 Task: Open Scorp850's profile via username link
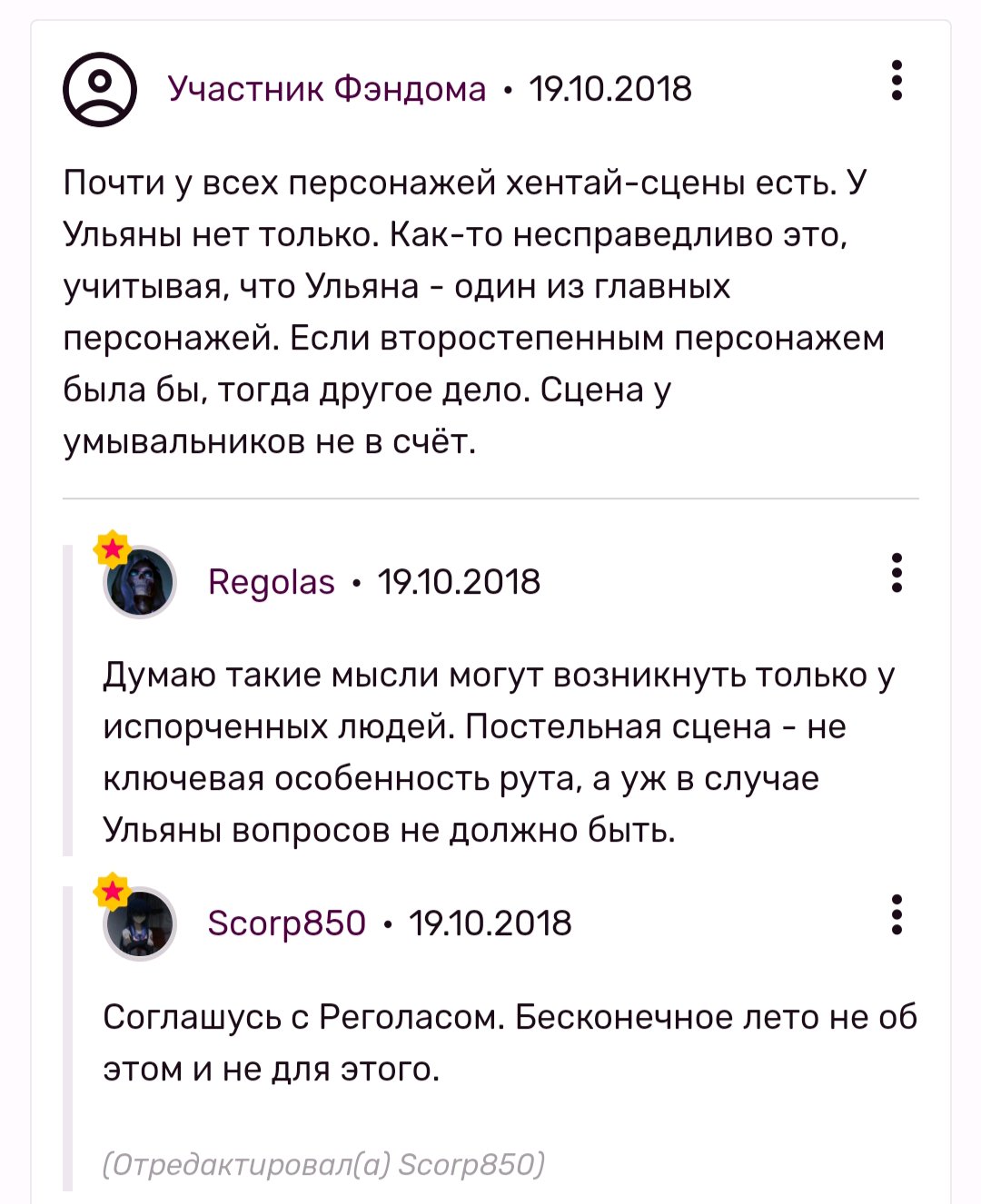pyautogui.click(x=286, y=923)
